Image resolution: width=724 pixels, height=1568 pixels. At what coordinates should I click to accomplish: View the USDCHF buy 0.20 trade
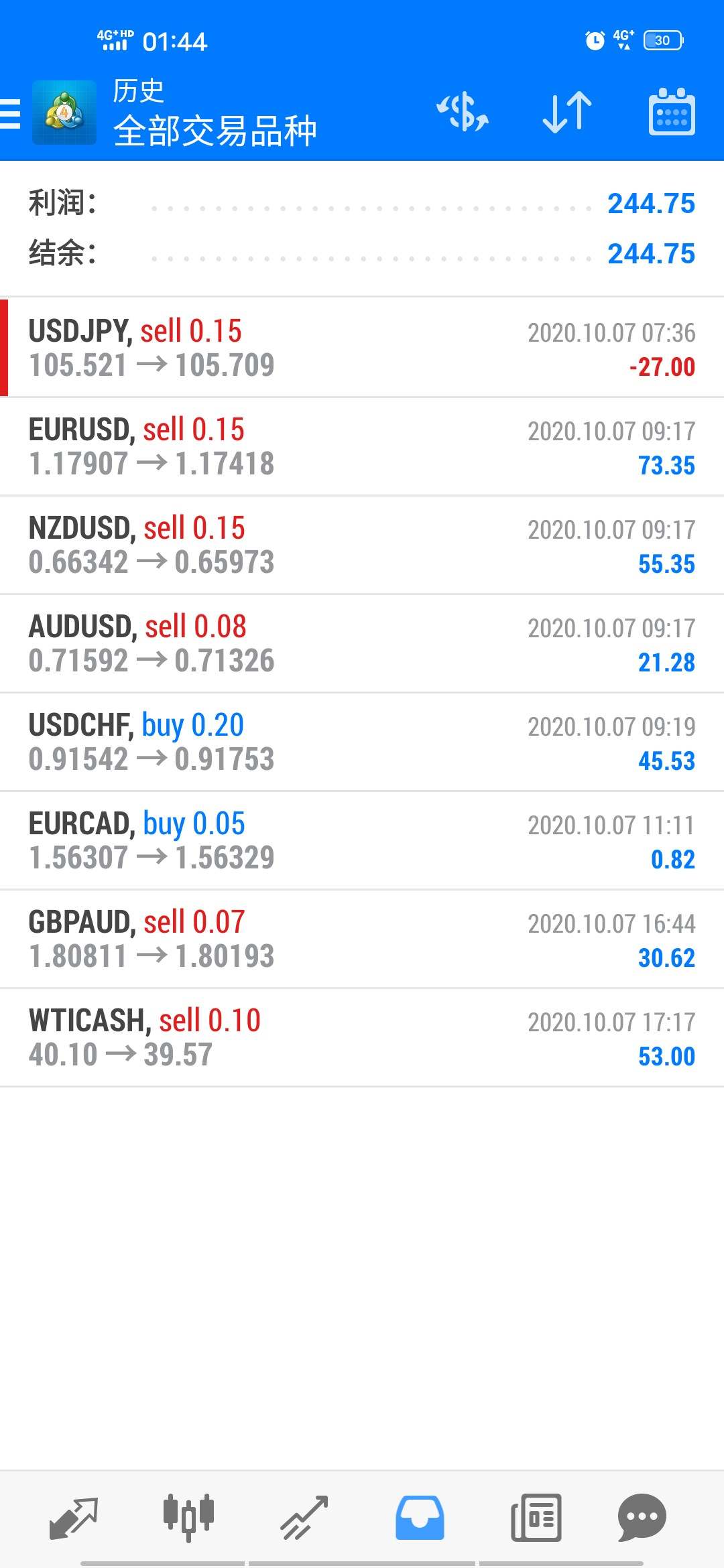362,742
